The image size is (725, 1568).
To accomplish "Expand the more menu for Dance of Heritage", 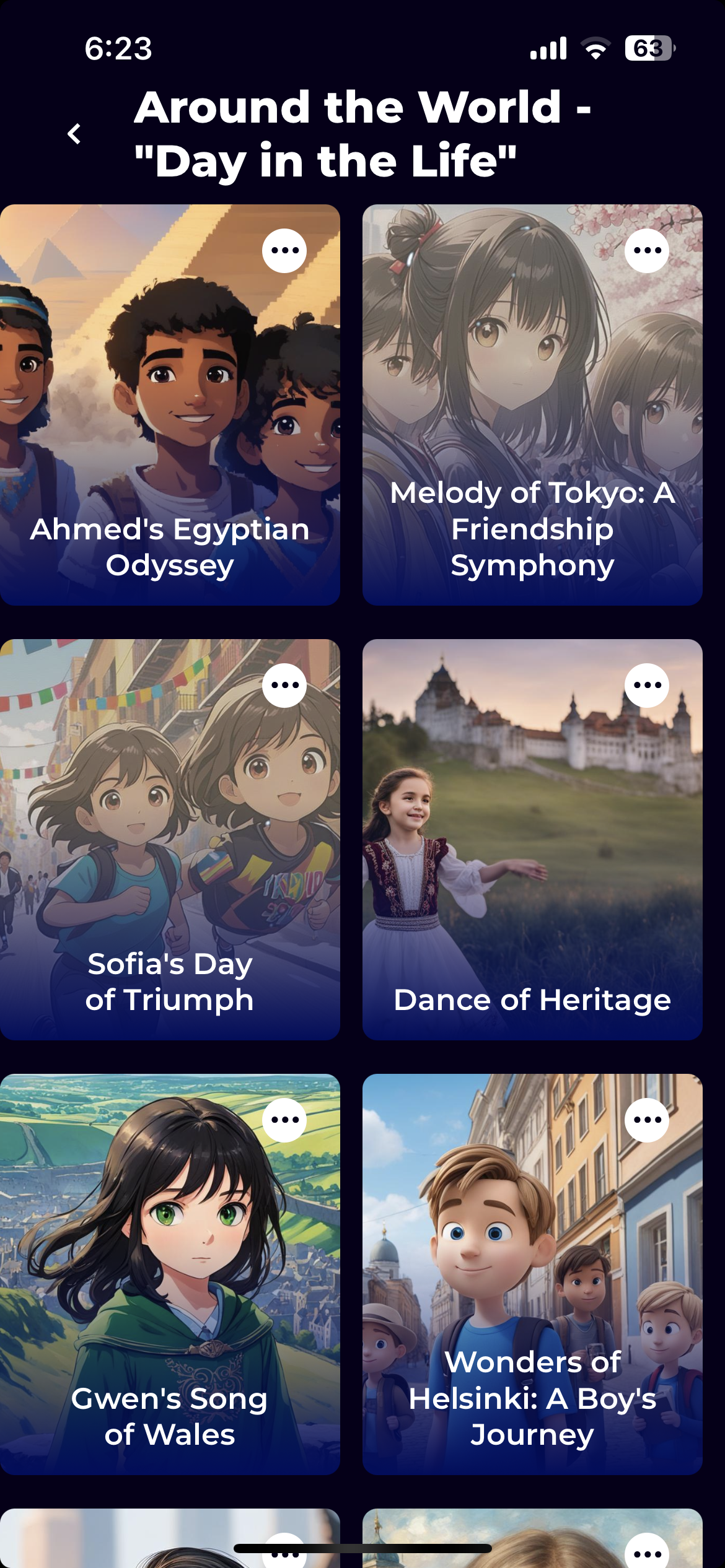I will point(647,686).
